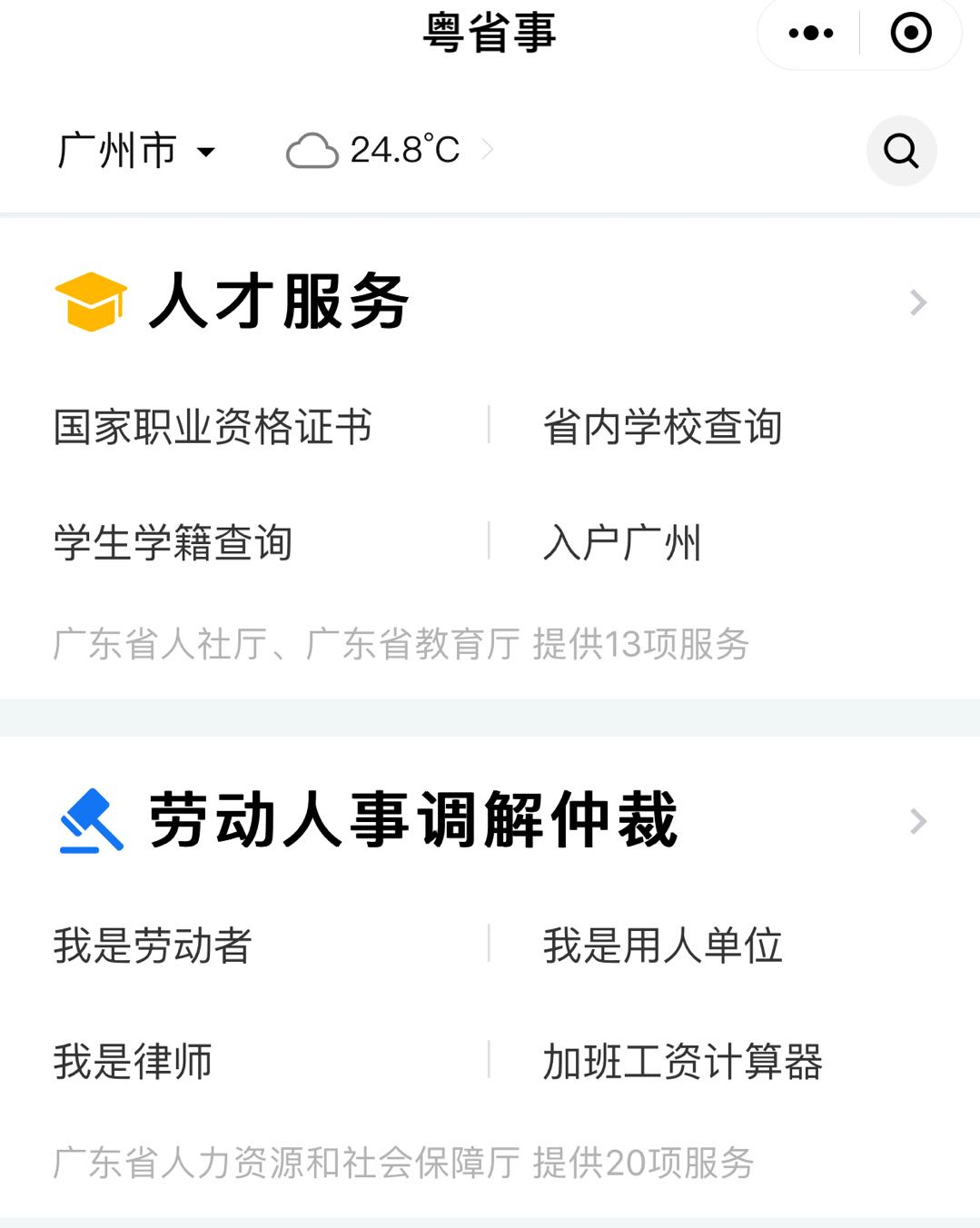Open 加班工资计算器
The width and height of the screenshot is (980, 1228).
click(x=682, y=1061)
